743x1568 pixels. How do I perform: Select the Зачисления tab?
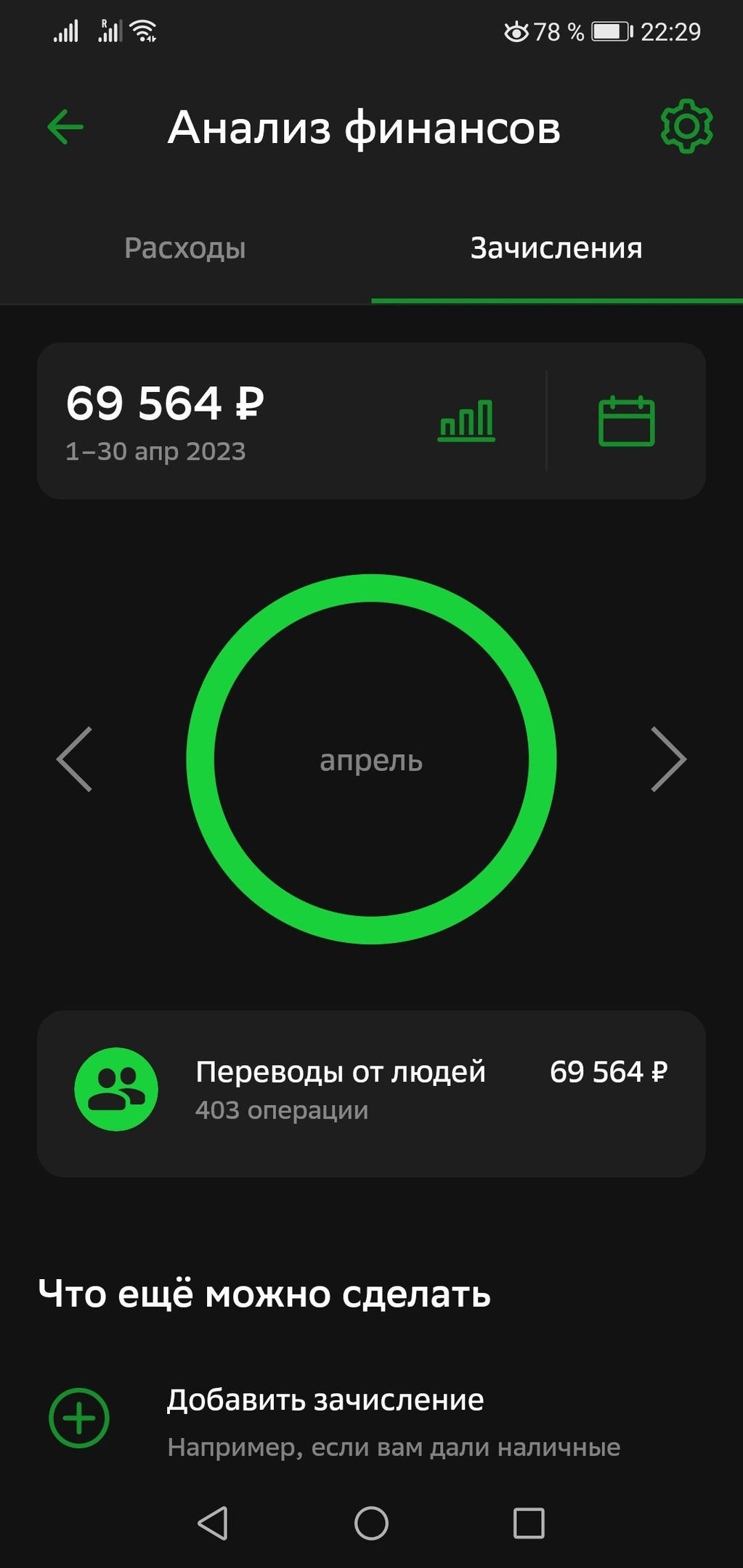[x=556, y=248]
